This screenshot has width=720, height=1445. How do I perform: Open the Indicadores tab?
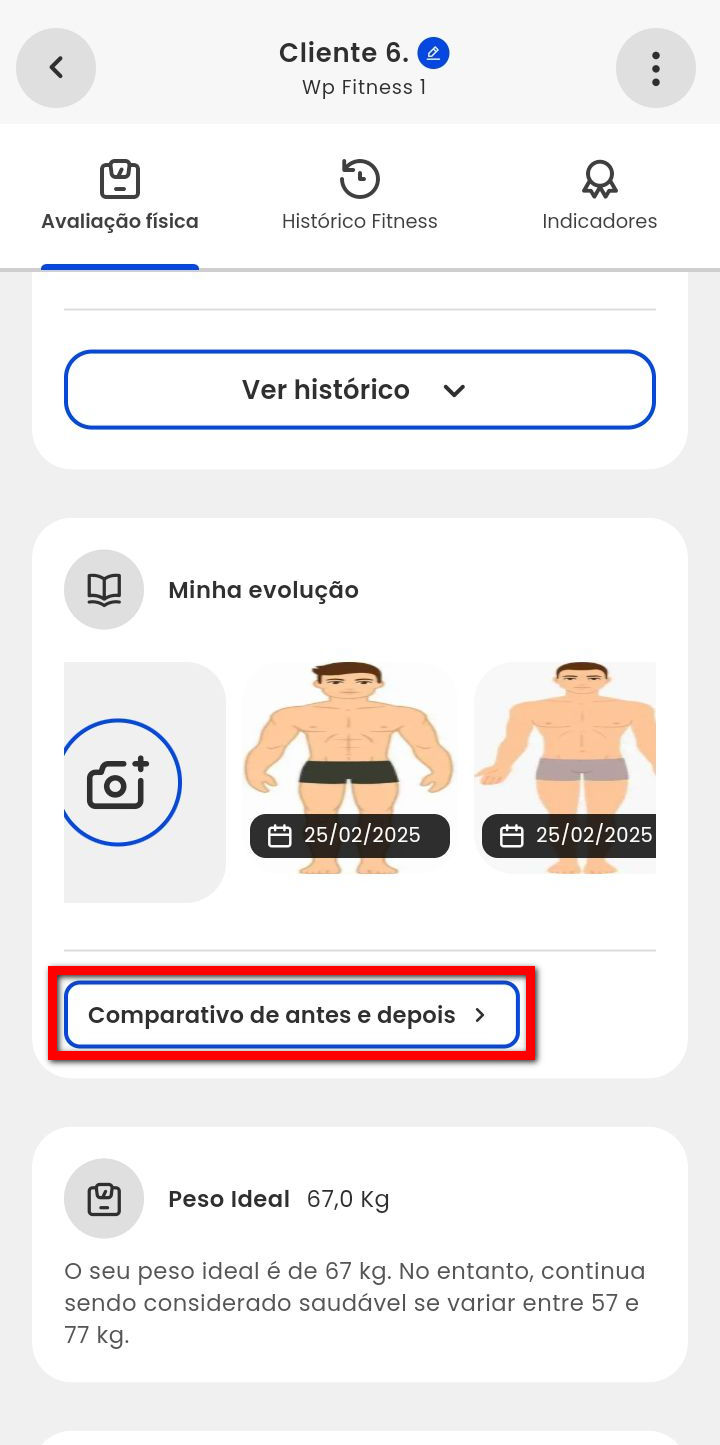[599, 197]
